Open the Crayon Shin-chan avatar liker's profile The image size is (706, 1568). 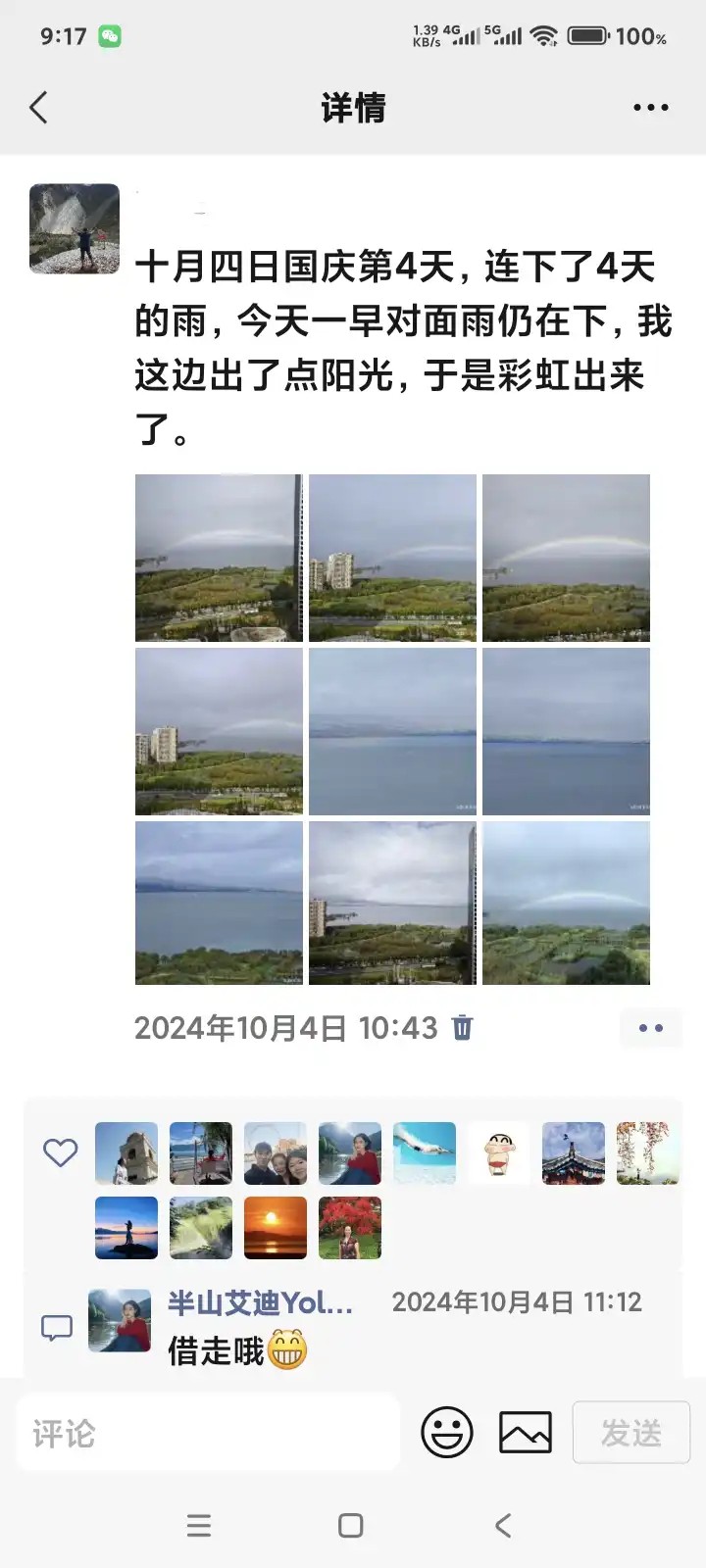coord(499,1153)
